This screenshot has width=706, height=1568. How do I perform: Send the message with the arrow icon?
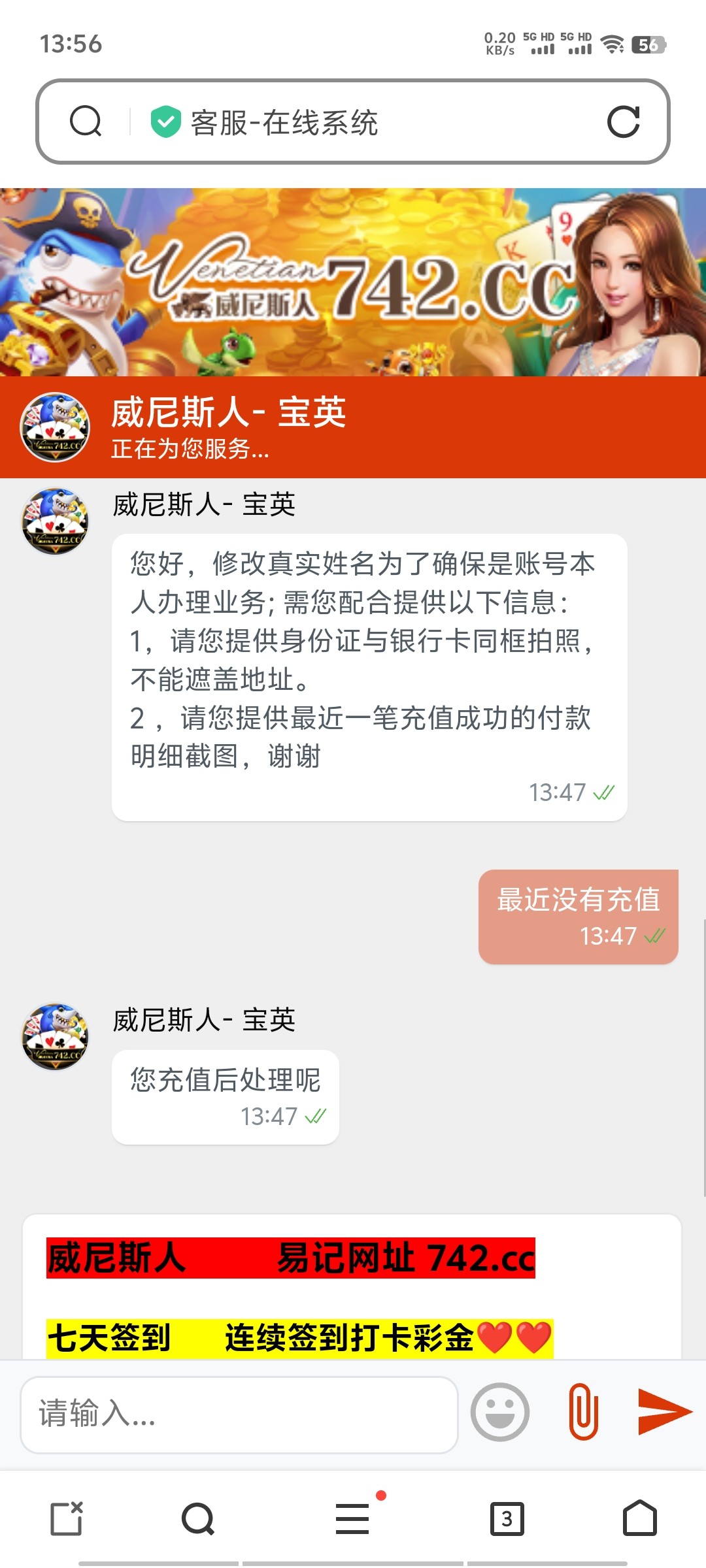coord(664,1412)
